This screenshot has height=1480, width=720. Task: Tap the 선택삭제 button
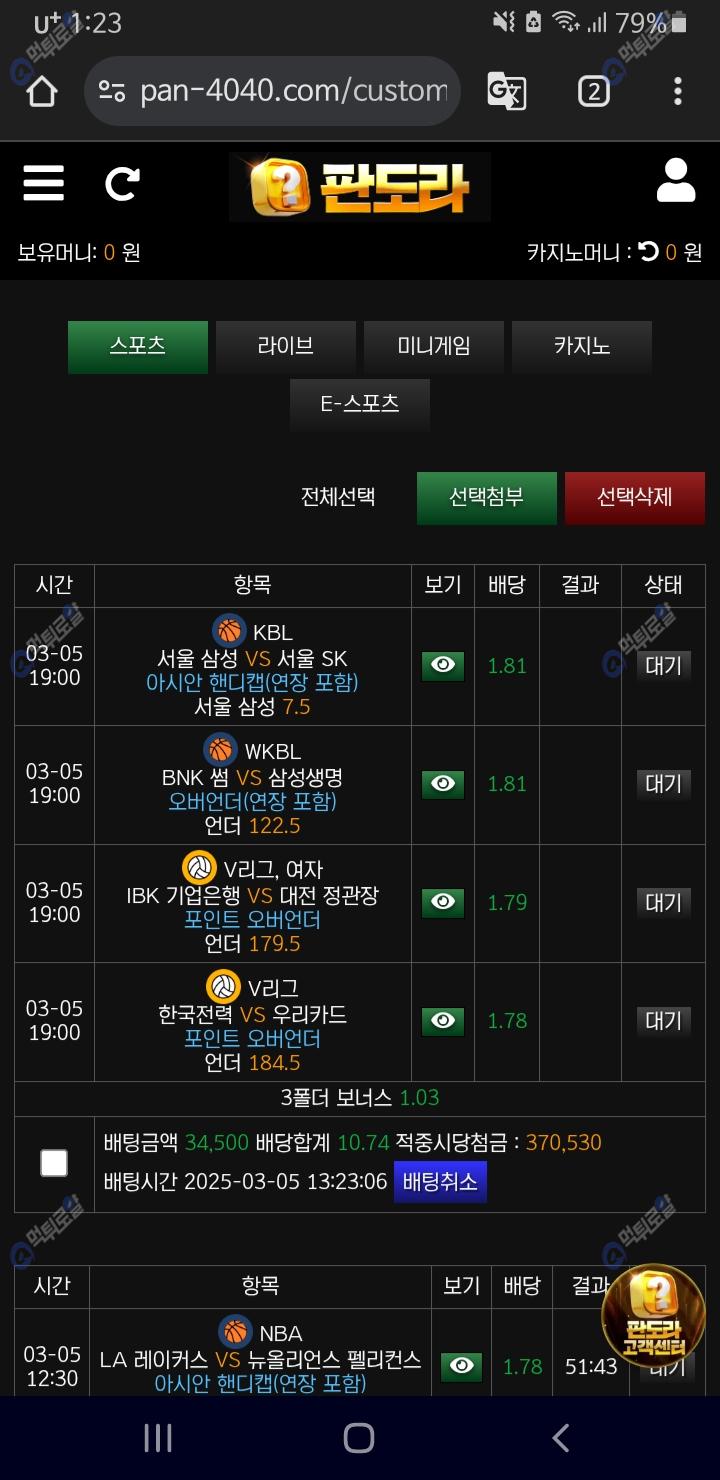tap(634, 498)
